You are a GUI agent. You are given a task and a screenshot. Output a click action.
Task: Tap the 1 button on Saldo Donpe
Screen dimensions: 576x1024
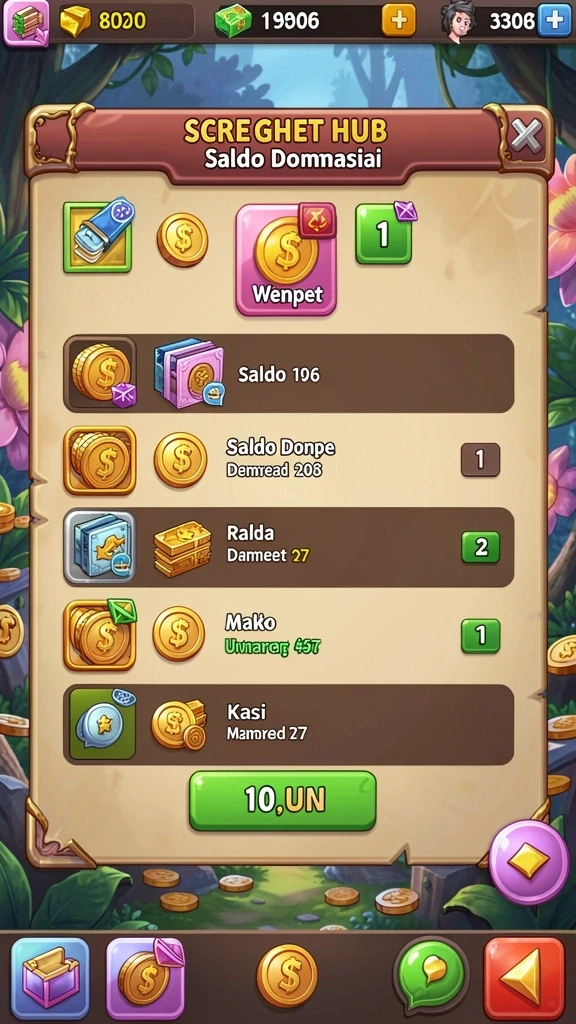[480, 459]
